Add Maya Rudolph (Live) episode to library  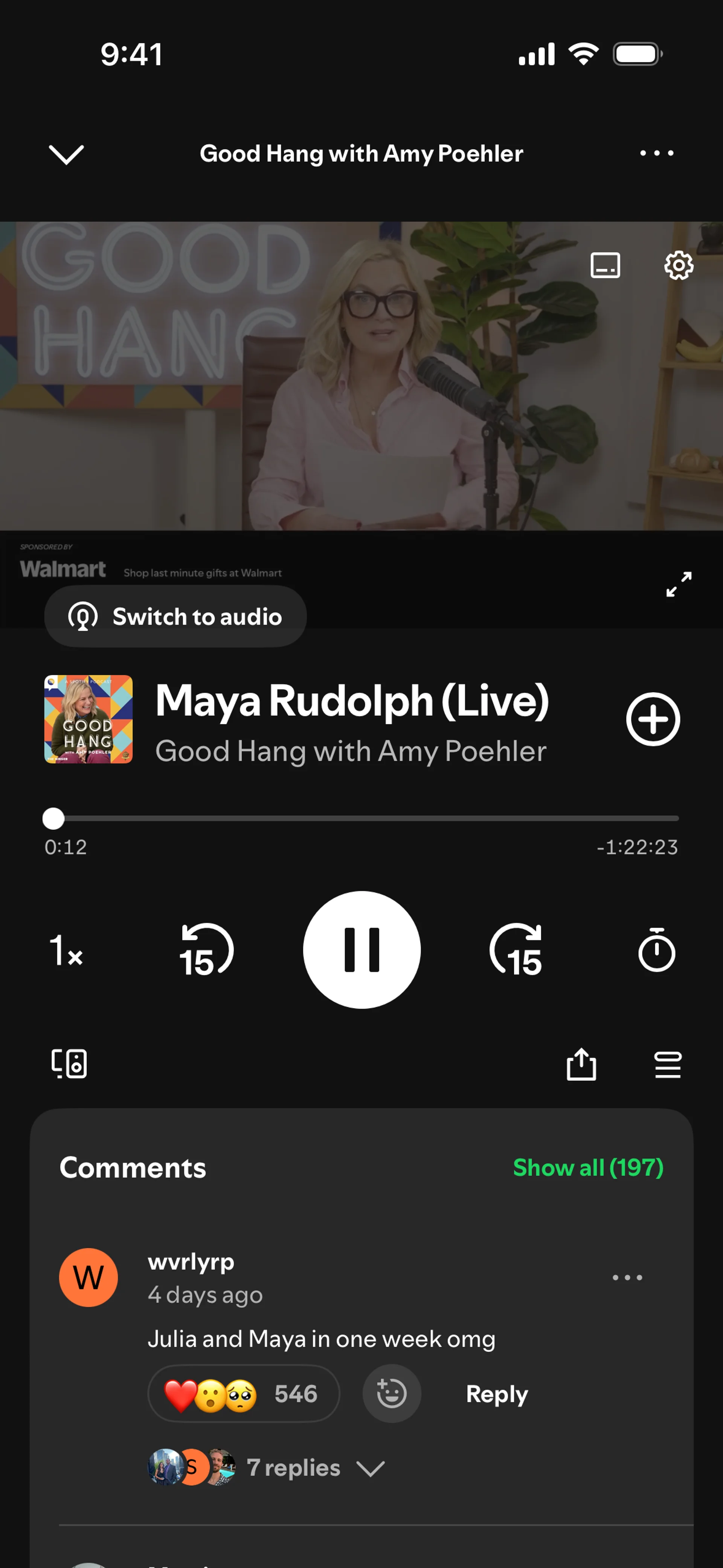click(653, 719)
